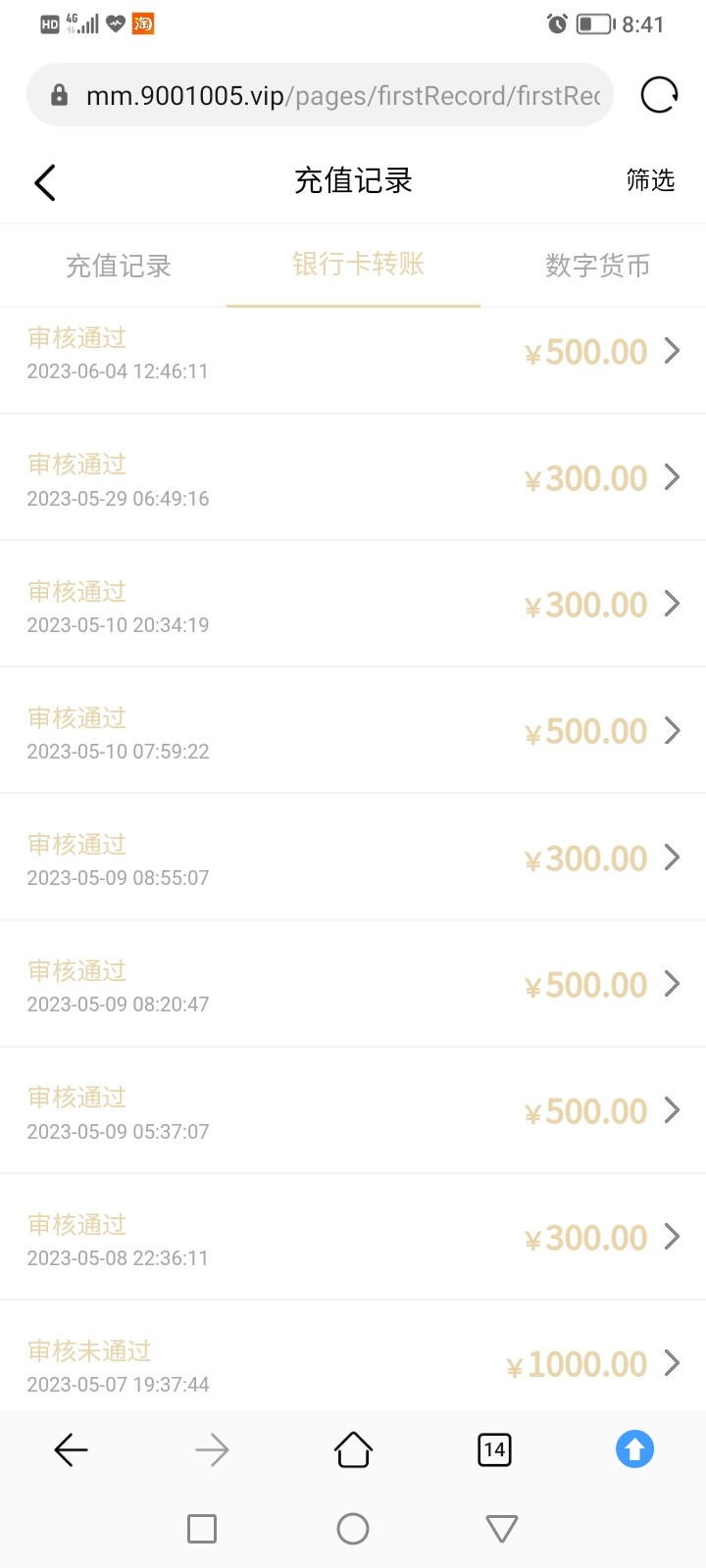Switch to the 充值记录 tab

point(118,266)
